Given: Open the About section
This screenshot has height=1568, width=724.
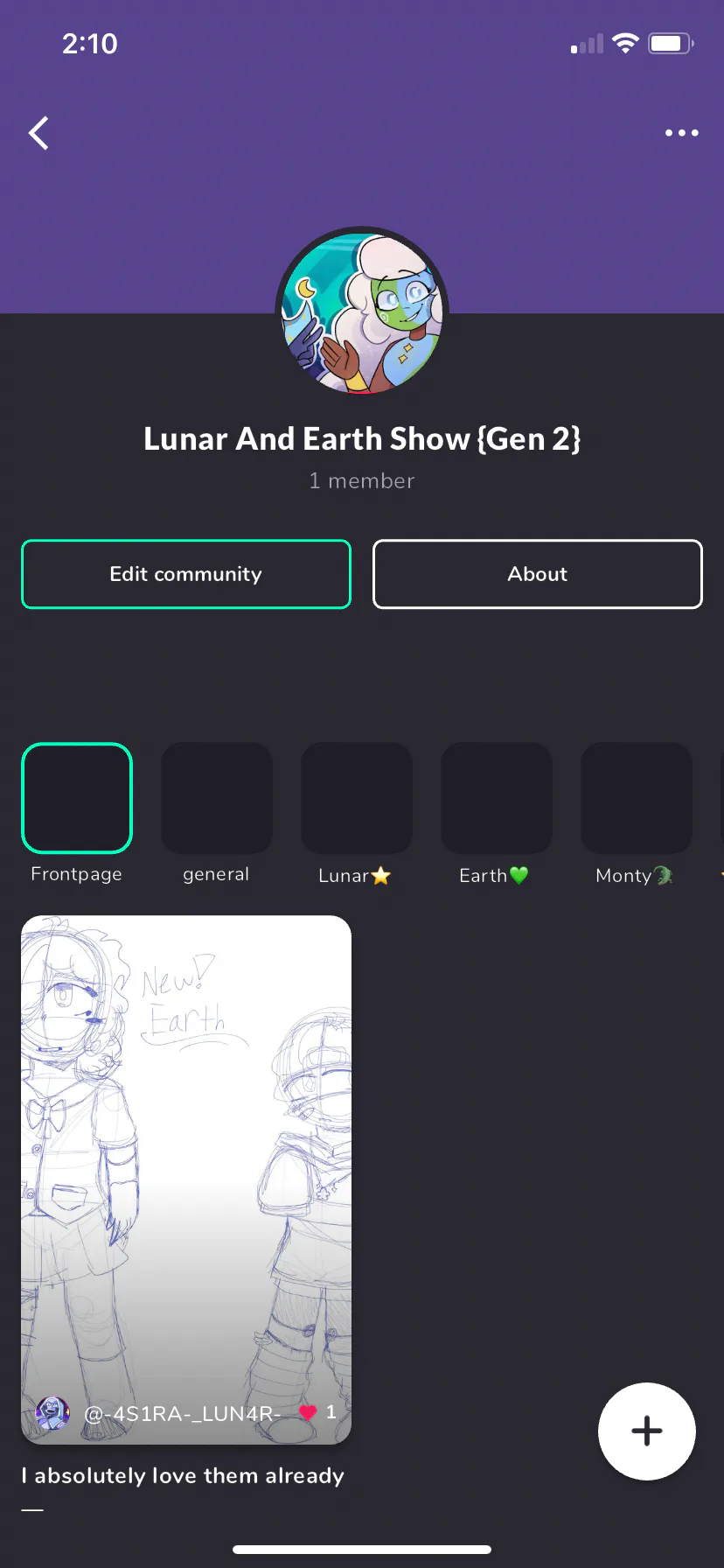Looking at the screenshot, I should click(x=538, y=574).
